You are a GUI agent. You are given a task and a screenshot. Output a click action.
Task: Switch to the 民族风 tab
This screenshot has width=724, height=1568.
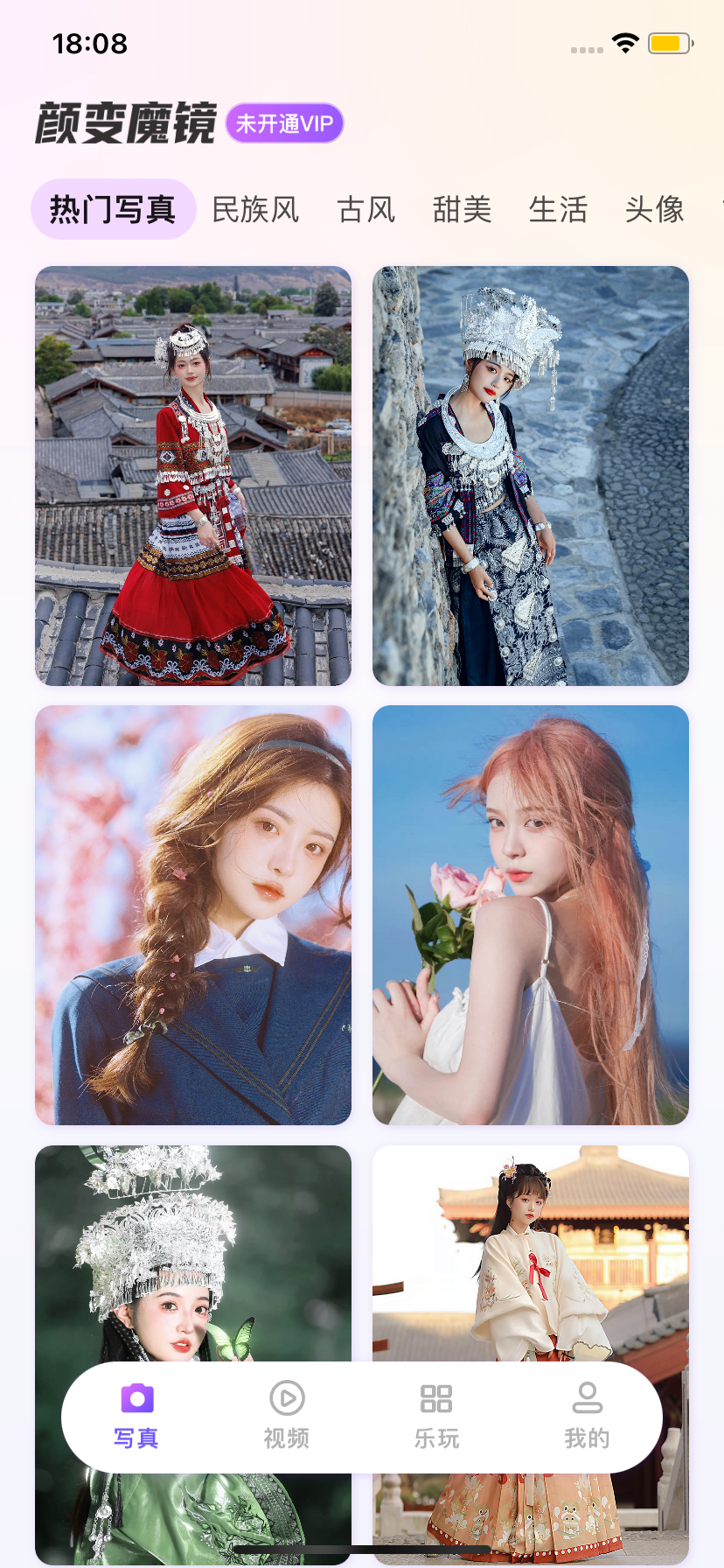coord(255,209)
